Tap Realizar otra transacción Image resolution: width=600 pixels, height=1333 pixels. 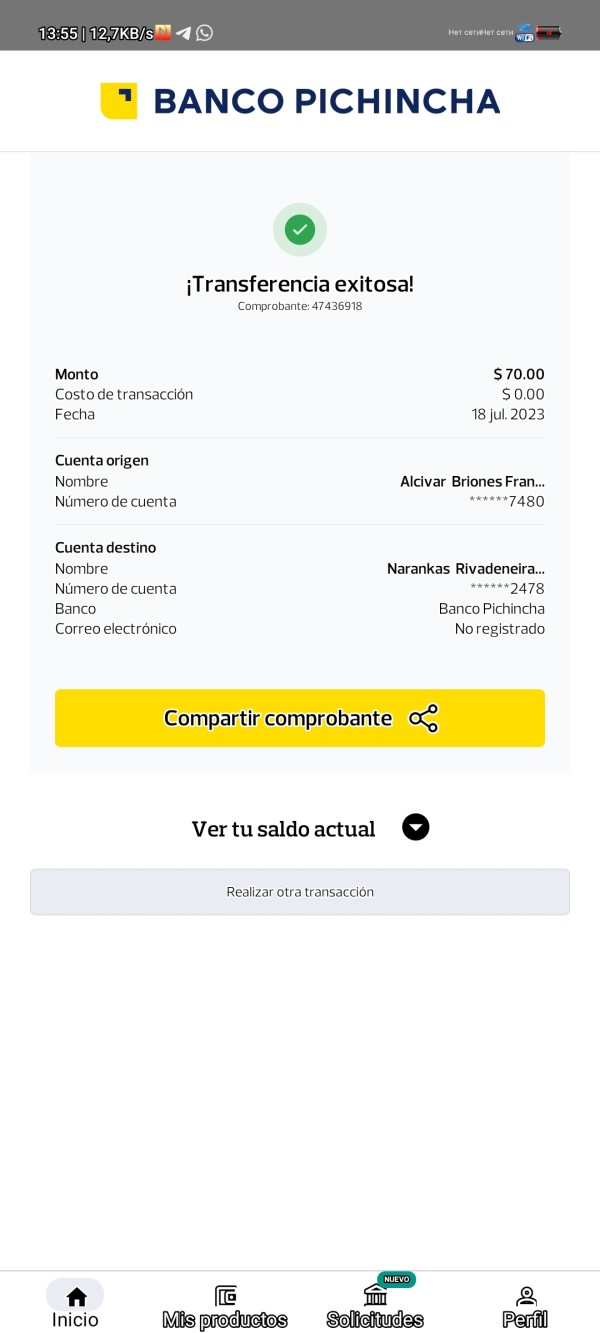pos(300,892)
